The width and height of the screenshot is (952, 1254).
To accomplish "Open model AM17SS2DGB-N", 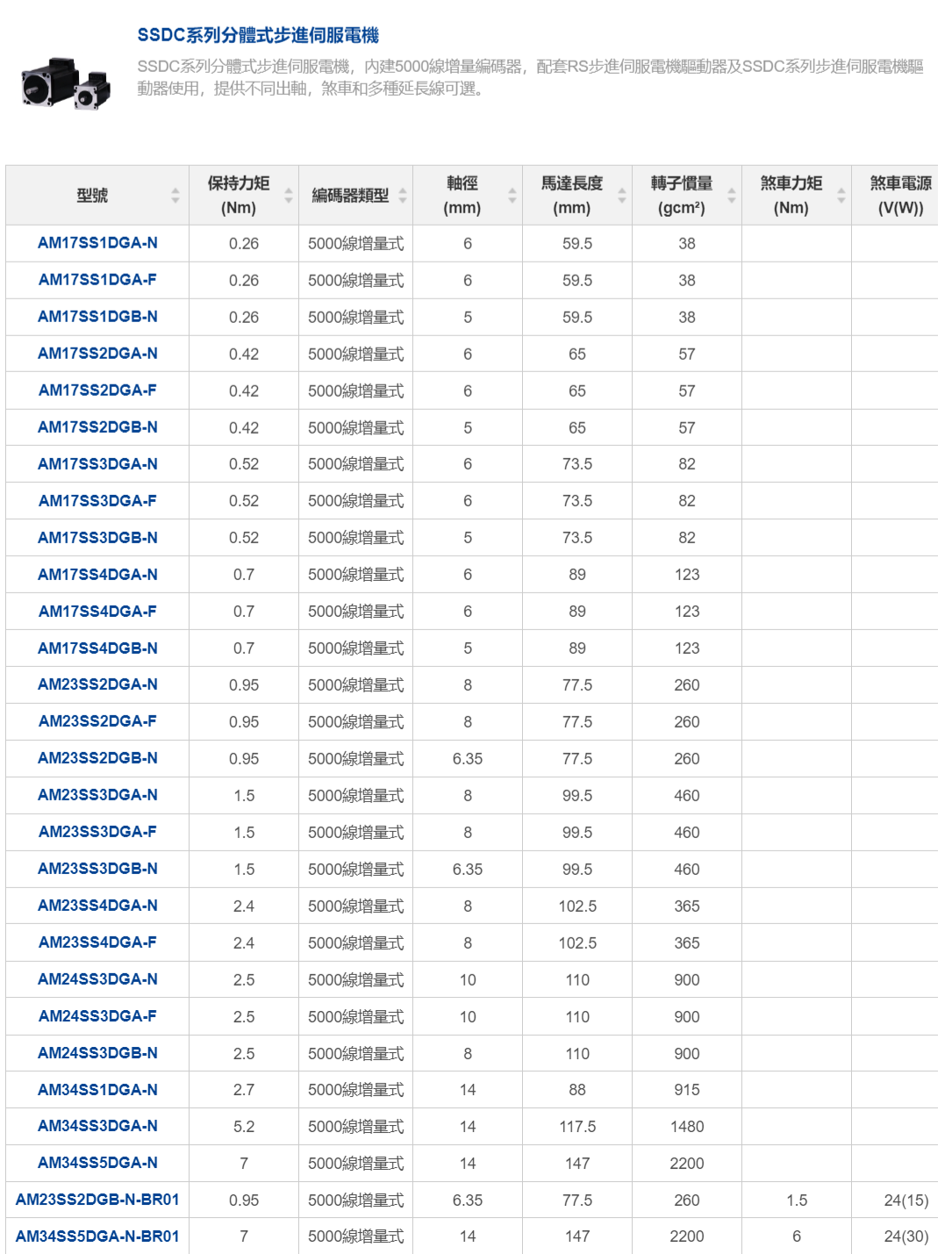I will pos(97,427).
